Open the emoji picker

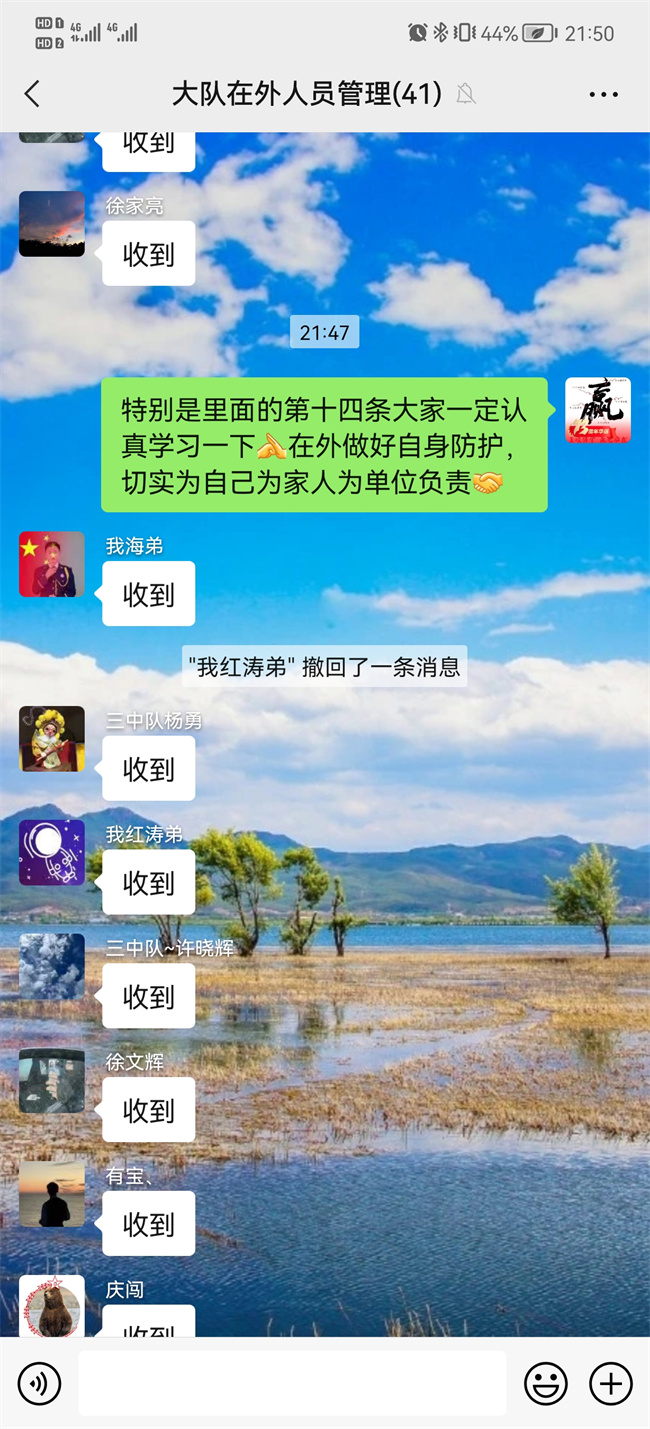[x=546, y=1384]
